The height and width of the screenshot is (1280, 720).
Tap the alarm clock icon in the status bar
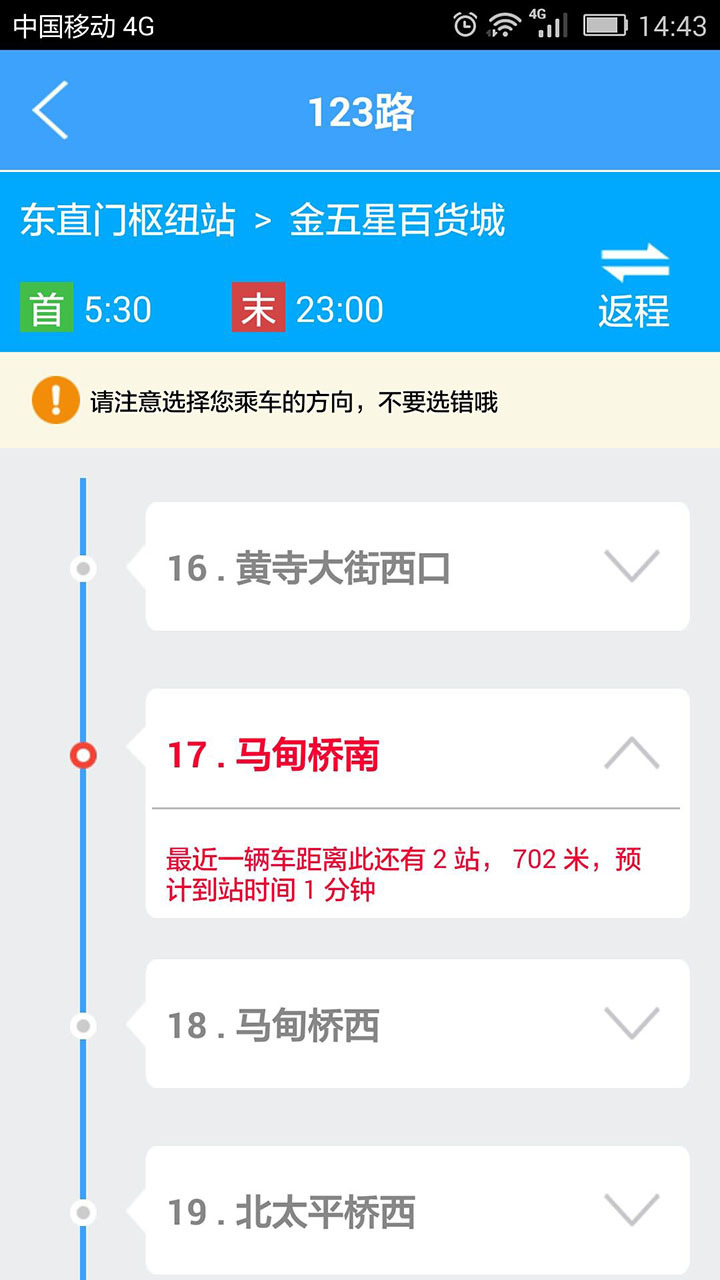pyautogui.click(x=463, y=24)
